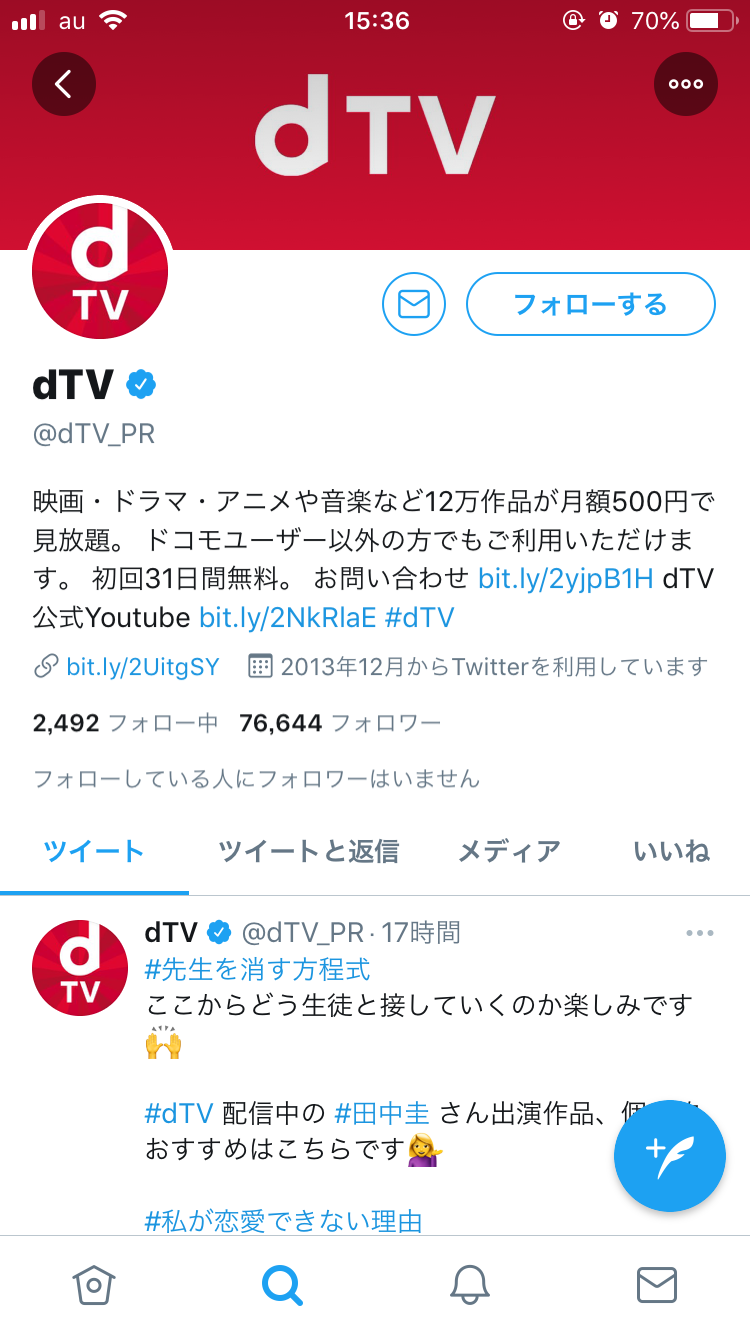Switch to the メディア tab
Image resolution: width=750 pixels, height=1334 pixels.
pyautogui.click(x=508, y=851)
